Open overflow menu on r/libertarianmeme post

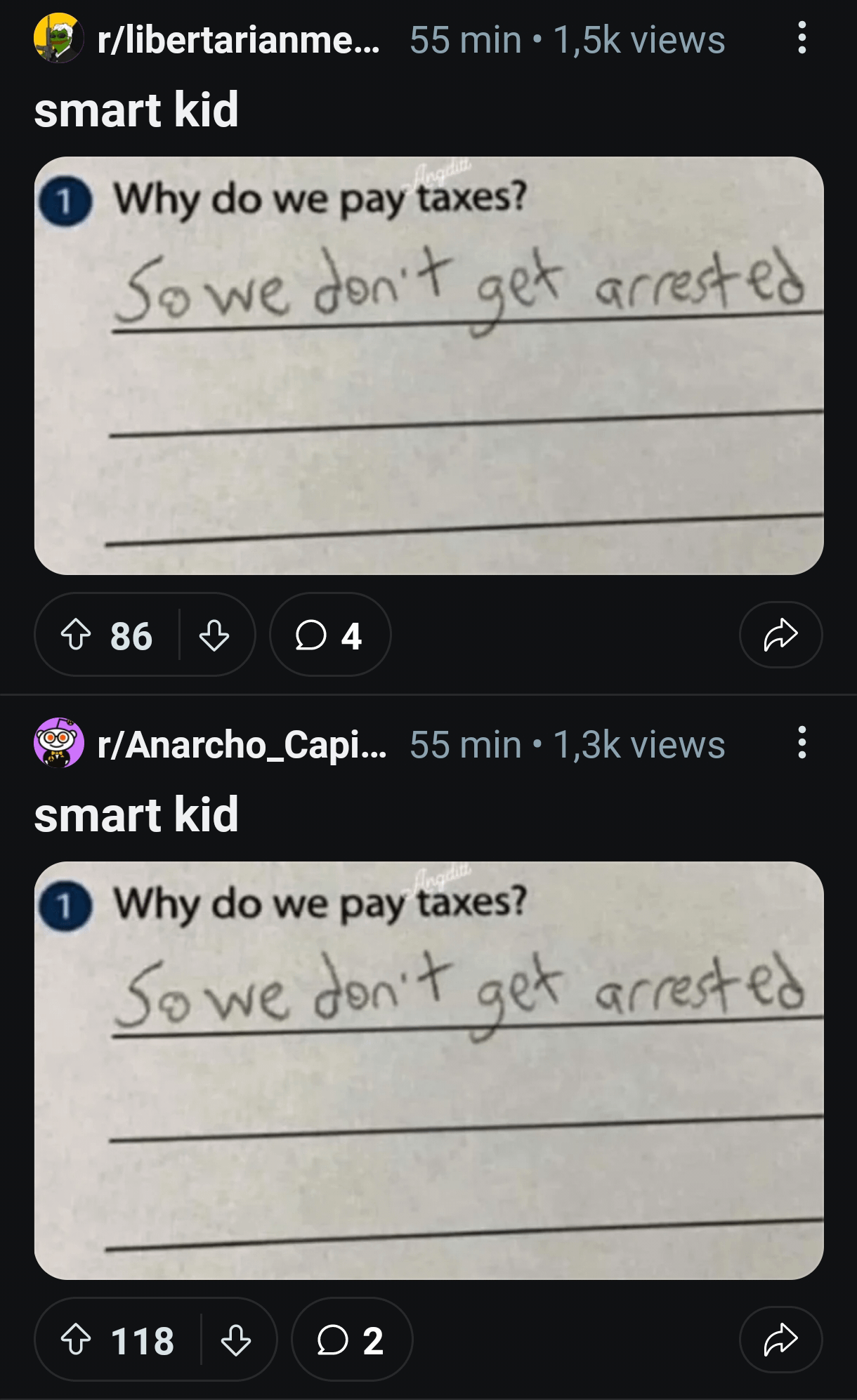click(802, 39)
